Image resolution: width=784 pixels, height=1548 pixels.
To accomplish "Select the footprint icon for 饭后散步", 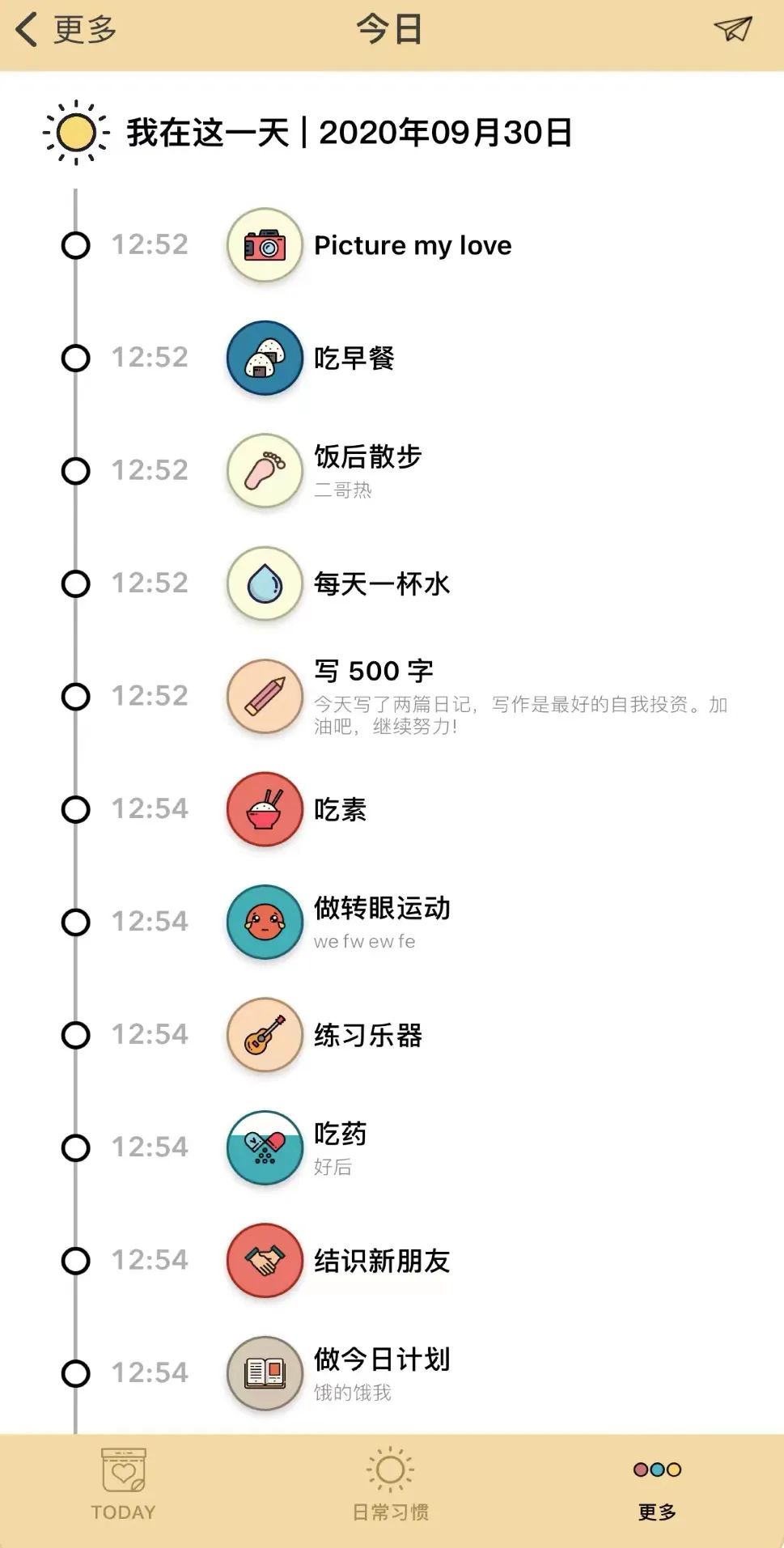I will pyautogui.click(x=264, y=470).
